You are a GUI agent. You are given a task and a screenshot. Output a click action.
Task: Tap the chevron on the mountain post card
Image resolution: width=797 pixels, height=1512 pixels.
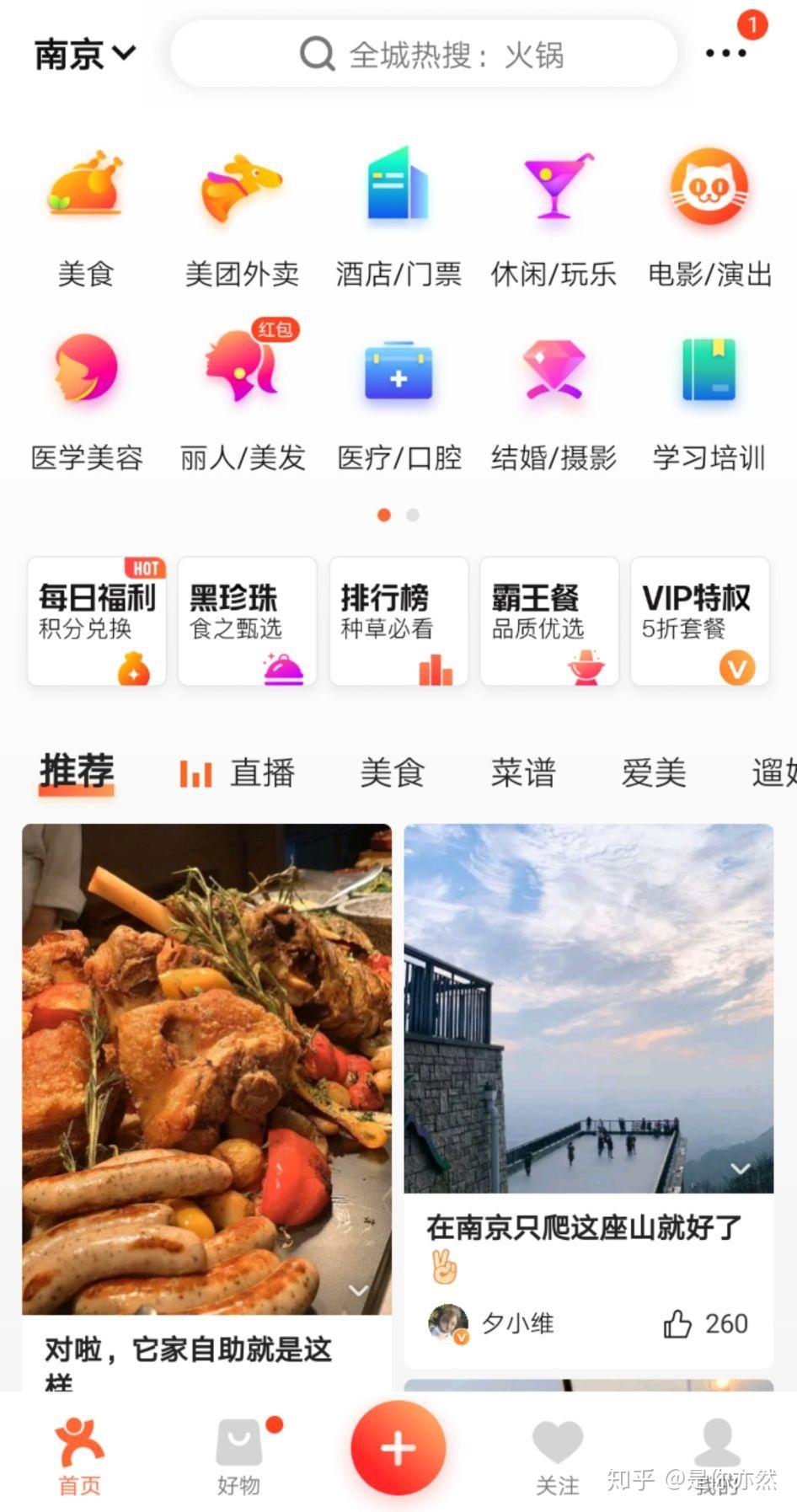pos(741,1169)
